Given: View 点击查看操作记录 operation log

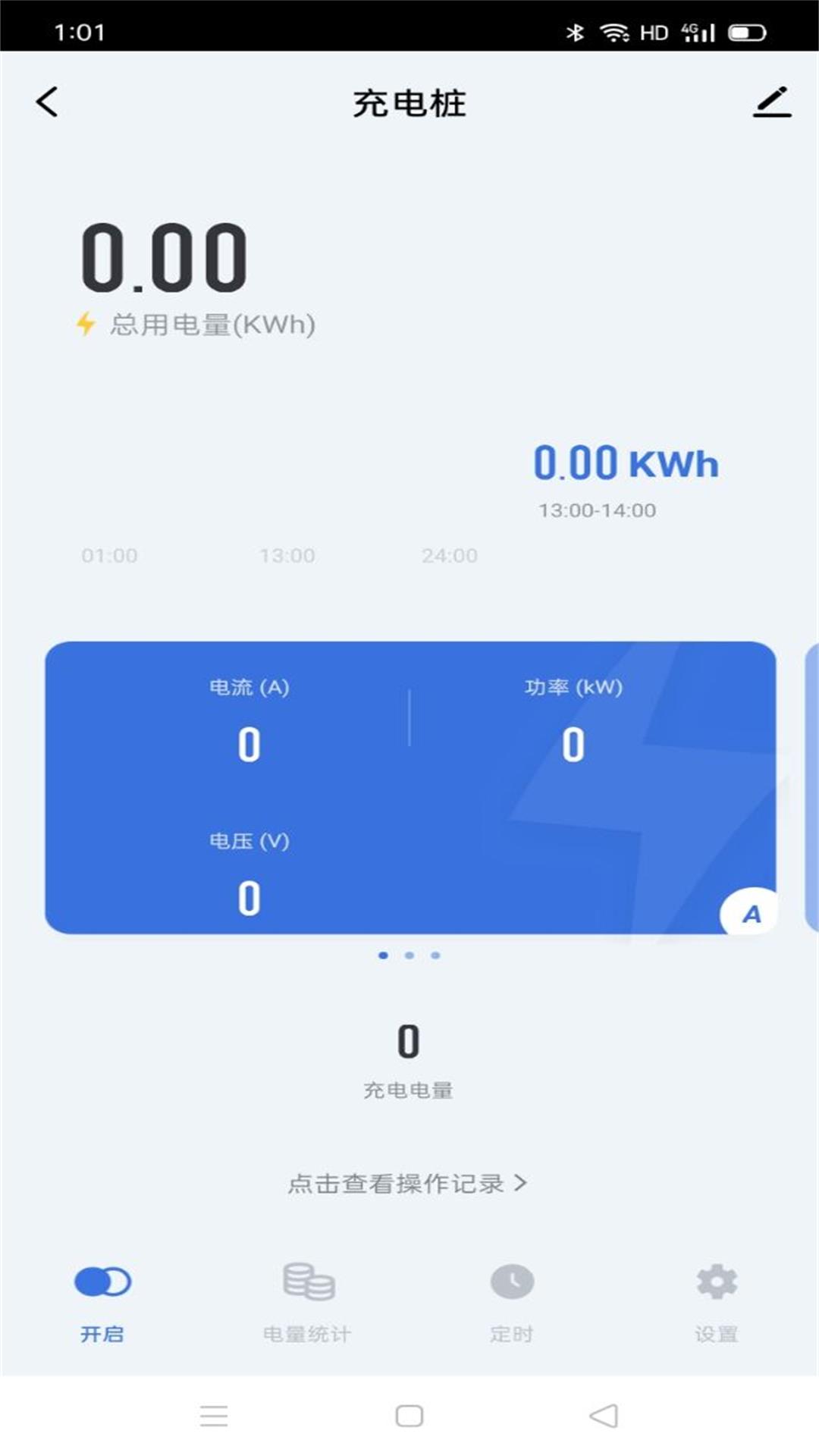Looking at the screenshot, I should pos(407,1183).
